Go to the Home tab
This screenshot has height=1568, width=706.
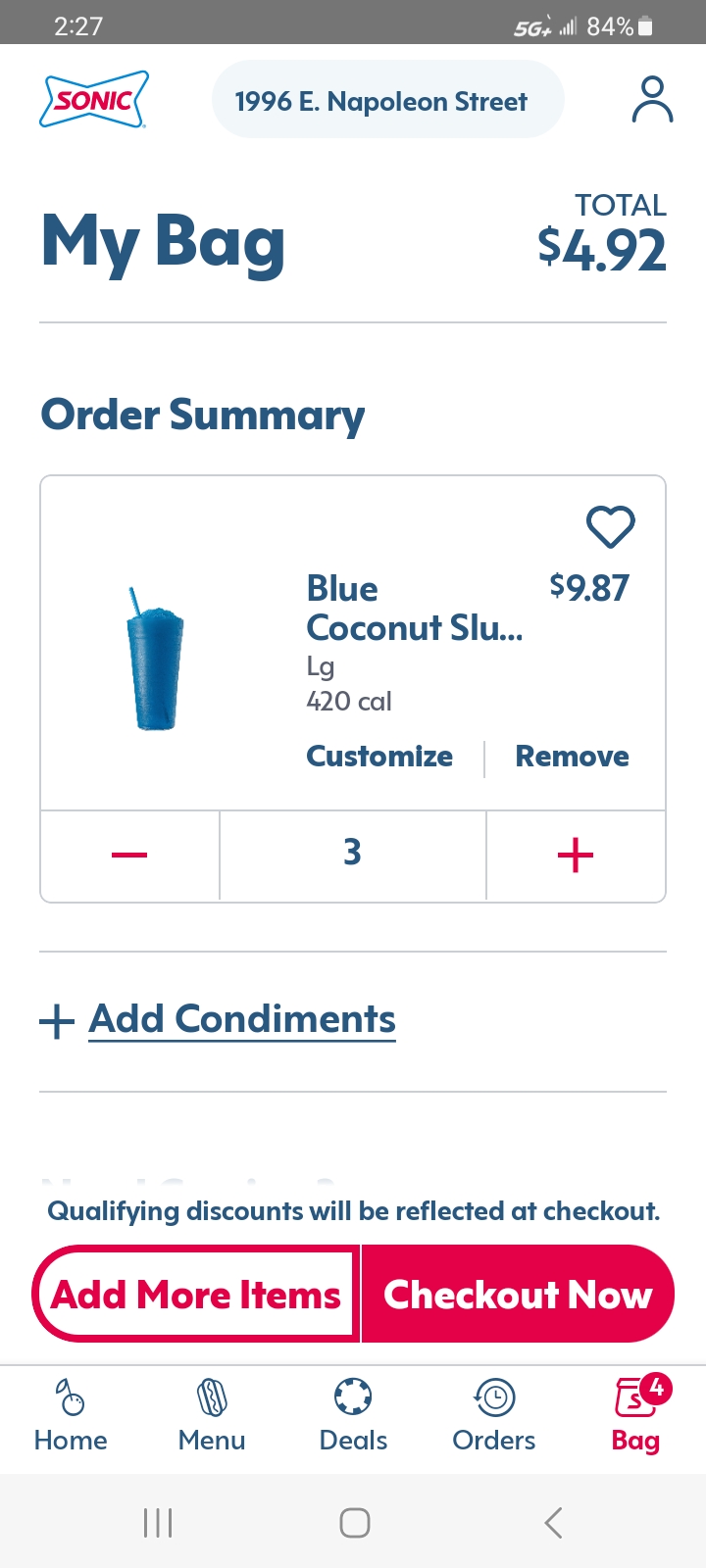point(71,1414)
